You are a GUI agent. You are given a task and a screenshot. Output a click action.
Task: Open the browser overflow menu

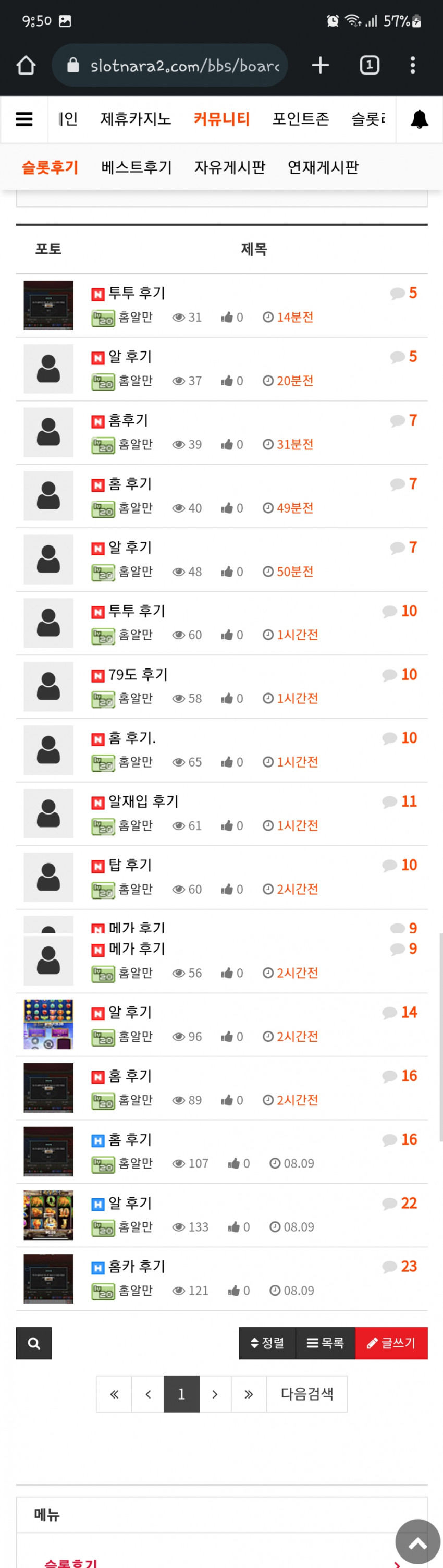point(413,65)
